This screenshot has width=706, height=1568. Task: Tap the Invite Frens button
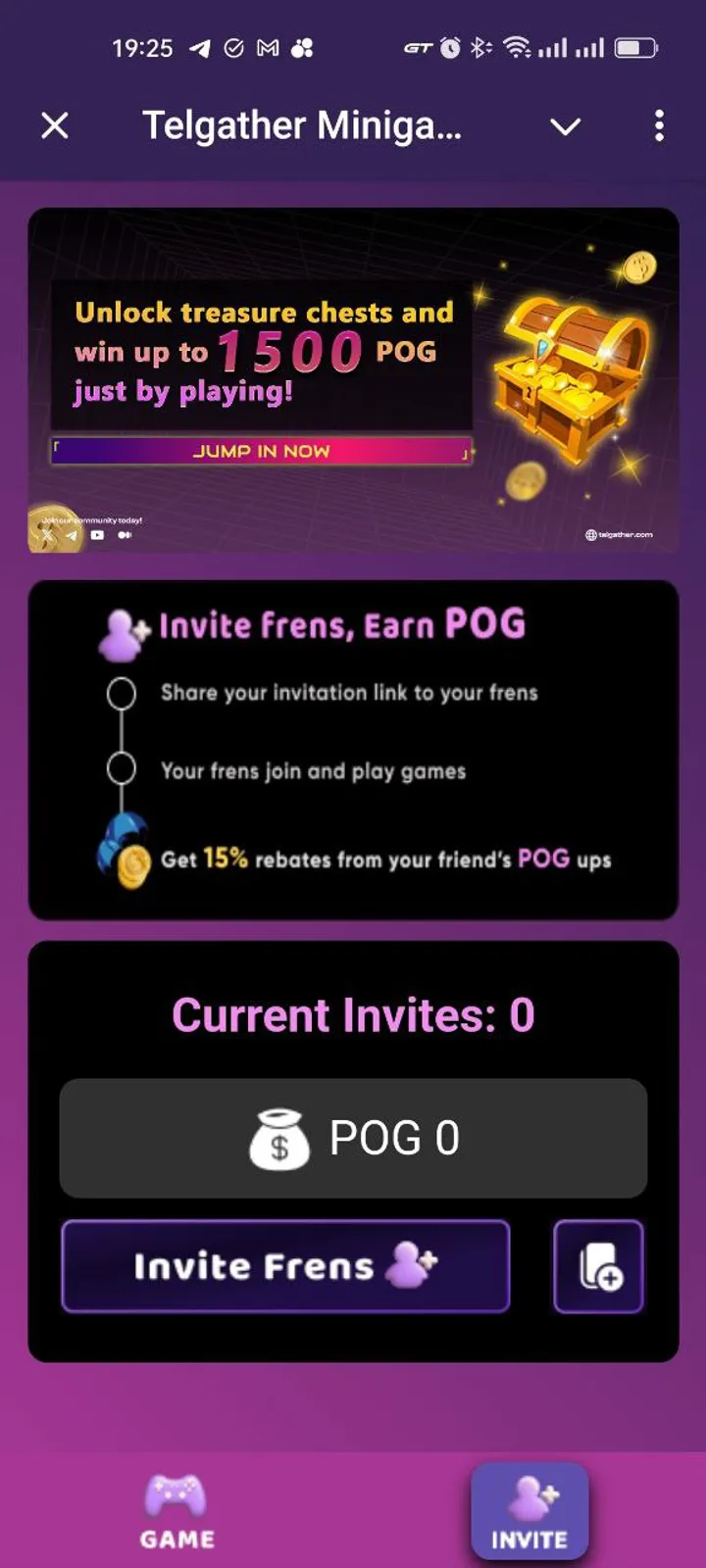pyautogui.click(x=285, y=1266)
